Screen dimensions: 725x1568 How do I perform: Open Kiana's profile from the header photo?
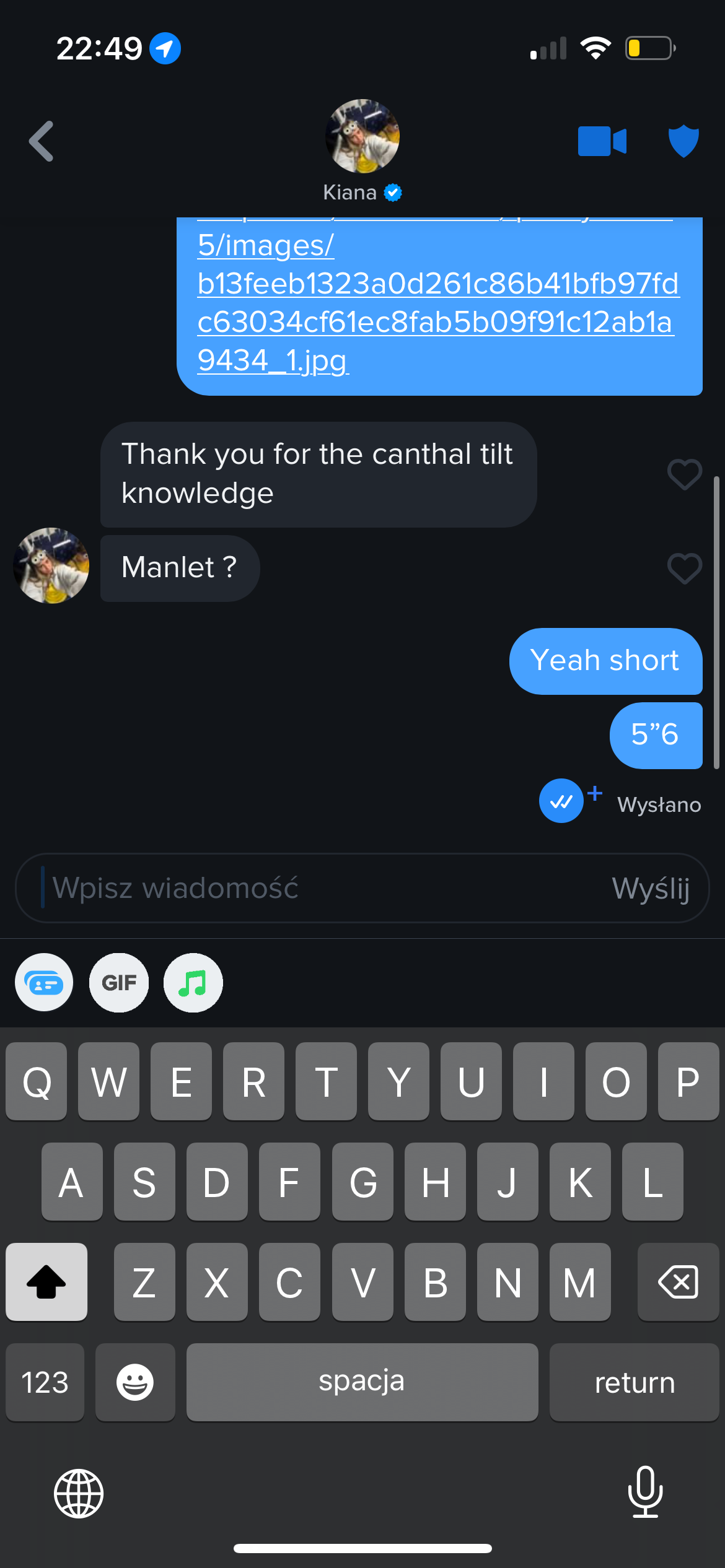[x=362, y=136]
